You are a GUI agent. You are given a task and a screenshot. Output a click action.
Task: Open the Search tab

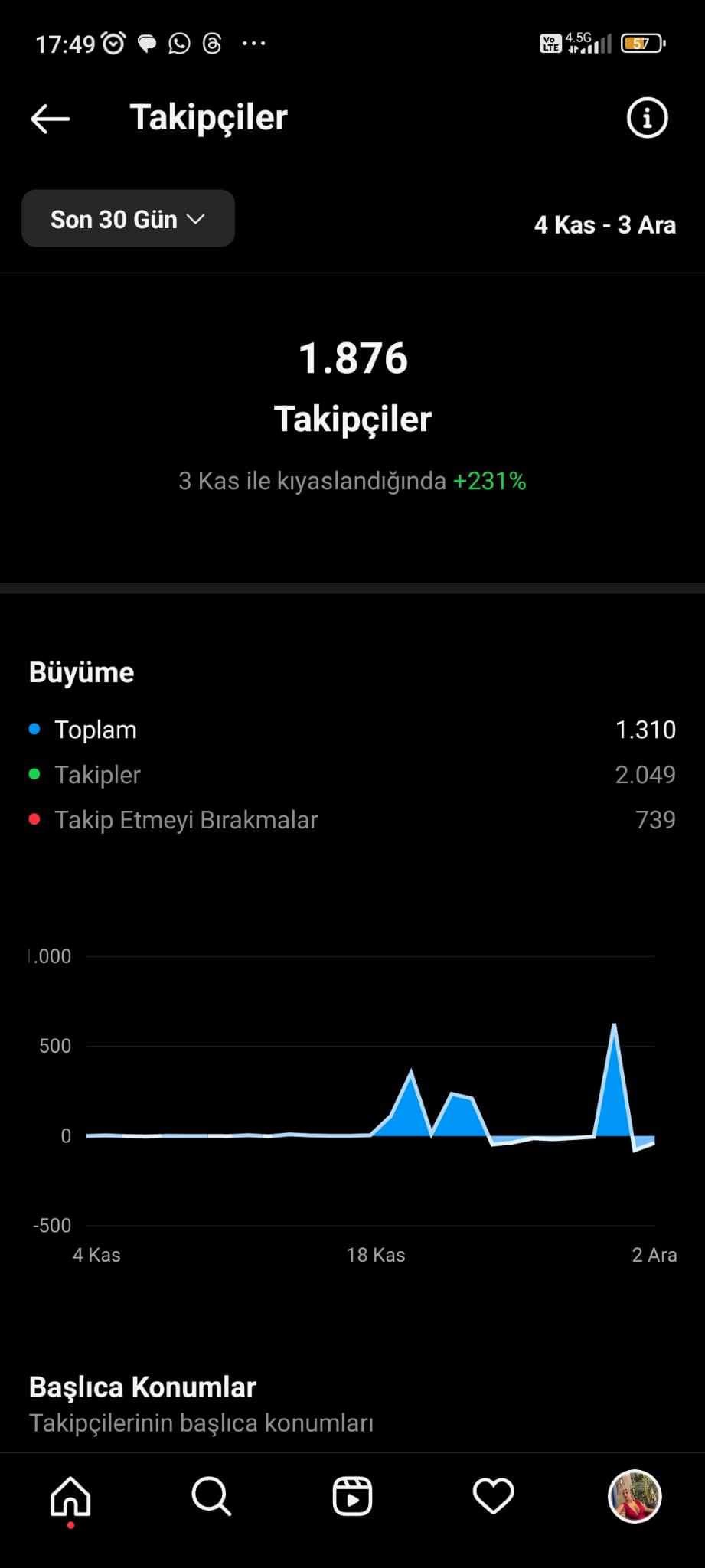tap(211, 1496)
